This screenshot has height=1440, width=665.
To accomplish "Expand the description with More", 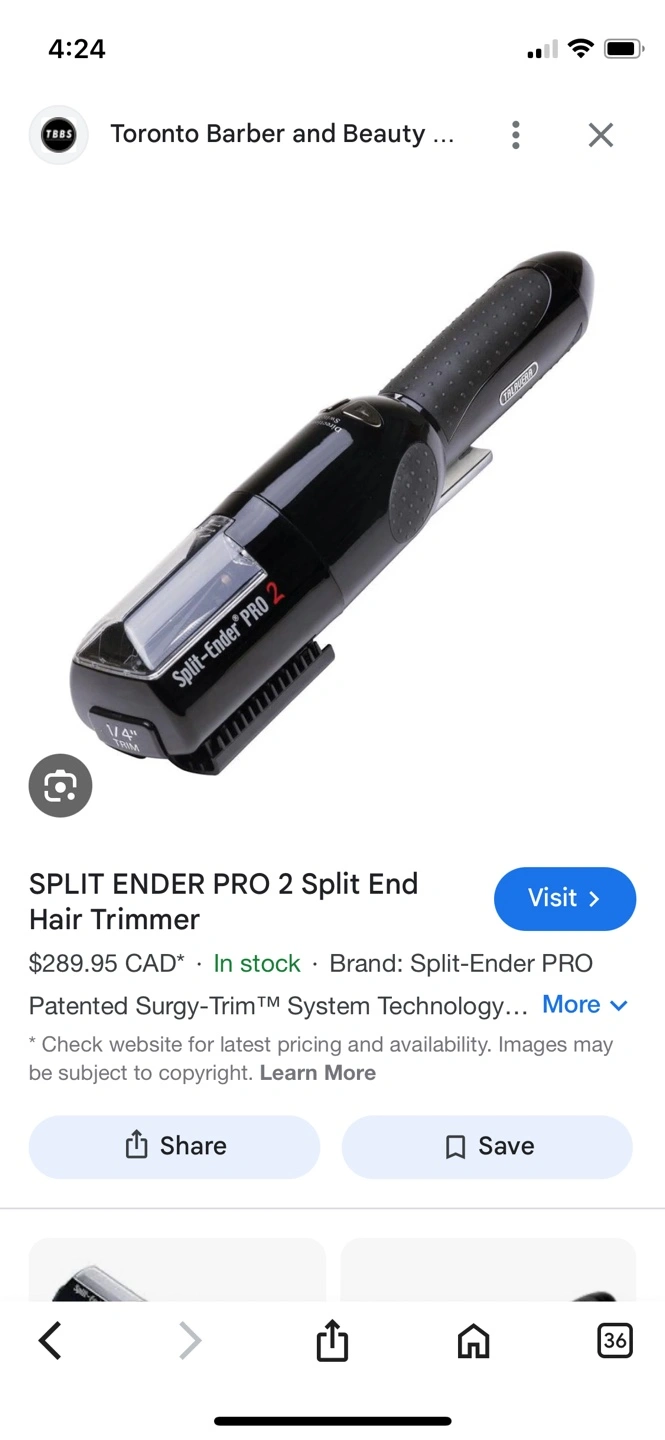I will [x=584, y=1004].
